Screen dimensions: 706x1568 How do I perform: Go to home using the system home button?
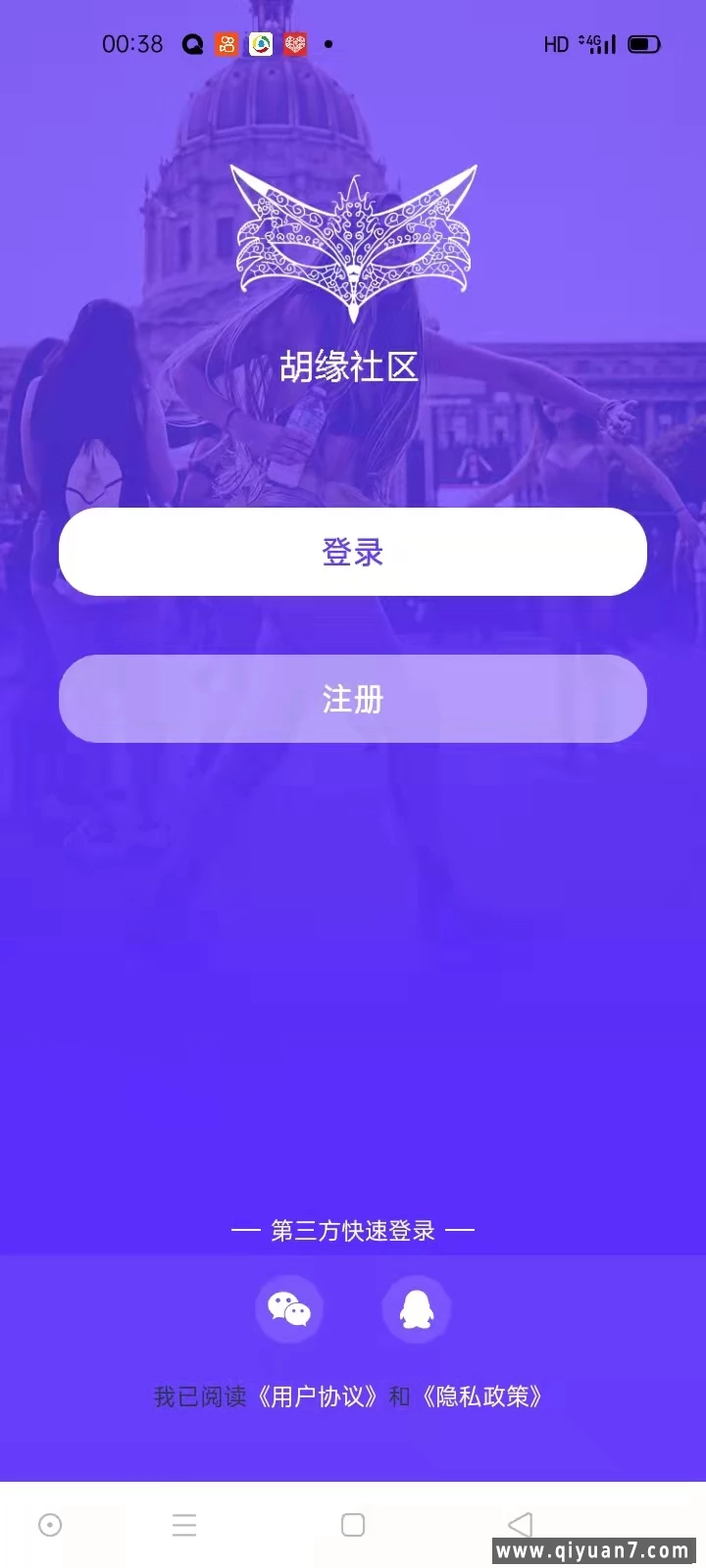tap(353, 1525)
